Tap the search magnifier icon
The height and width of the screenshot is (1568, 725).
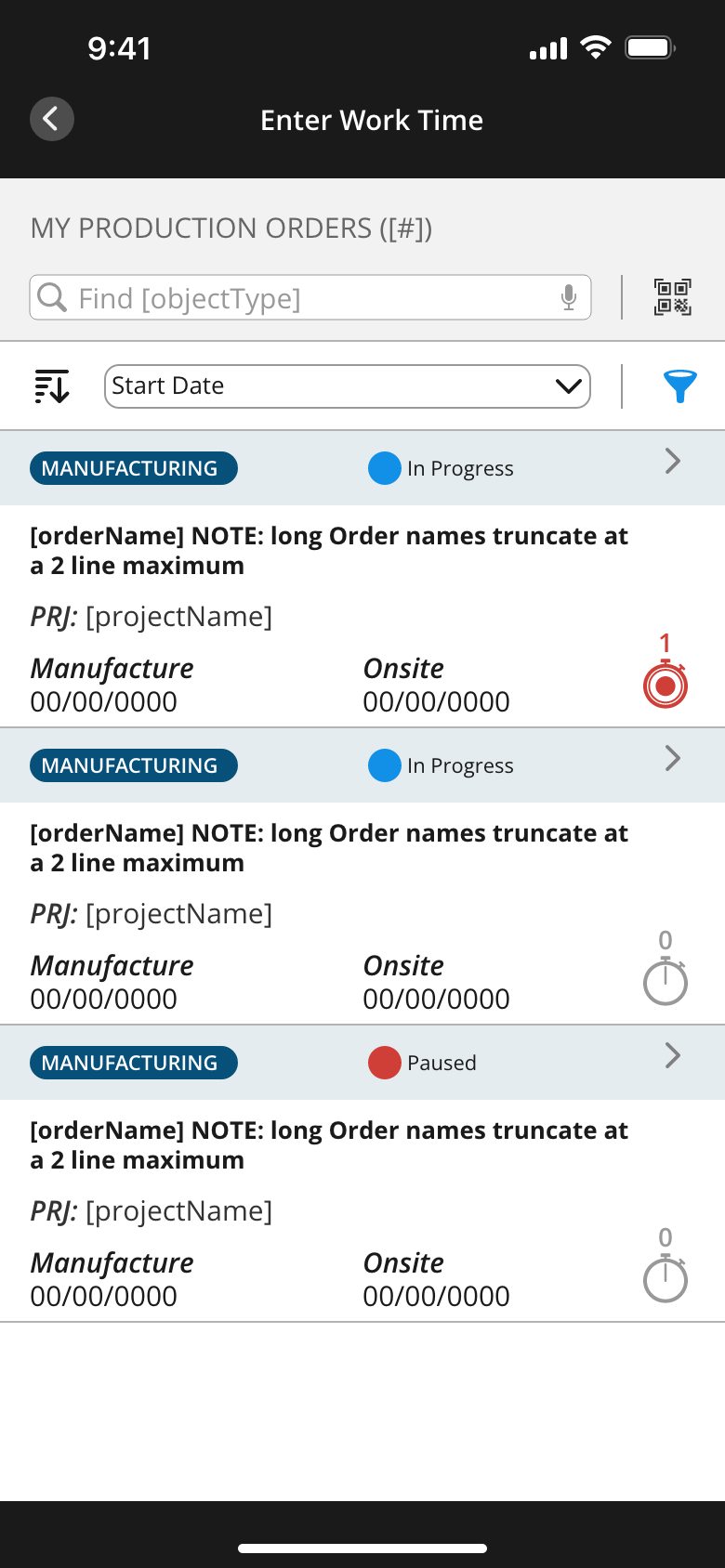coord(51,298)
